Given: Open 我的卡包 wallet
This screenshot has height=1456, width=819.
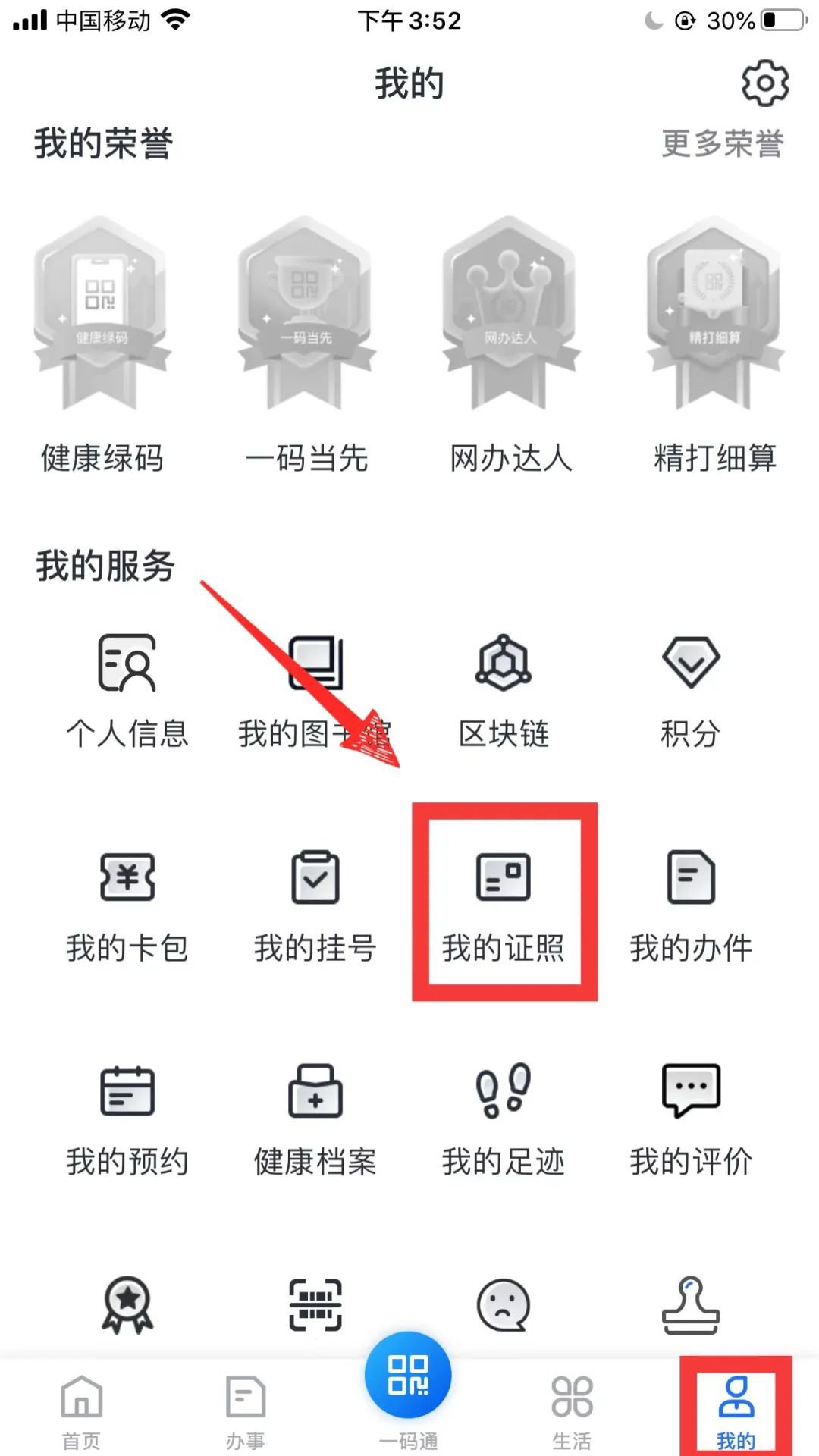Looking at the screenshot, I should [127, 904].
